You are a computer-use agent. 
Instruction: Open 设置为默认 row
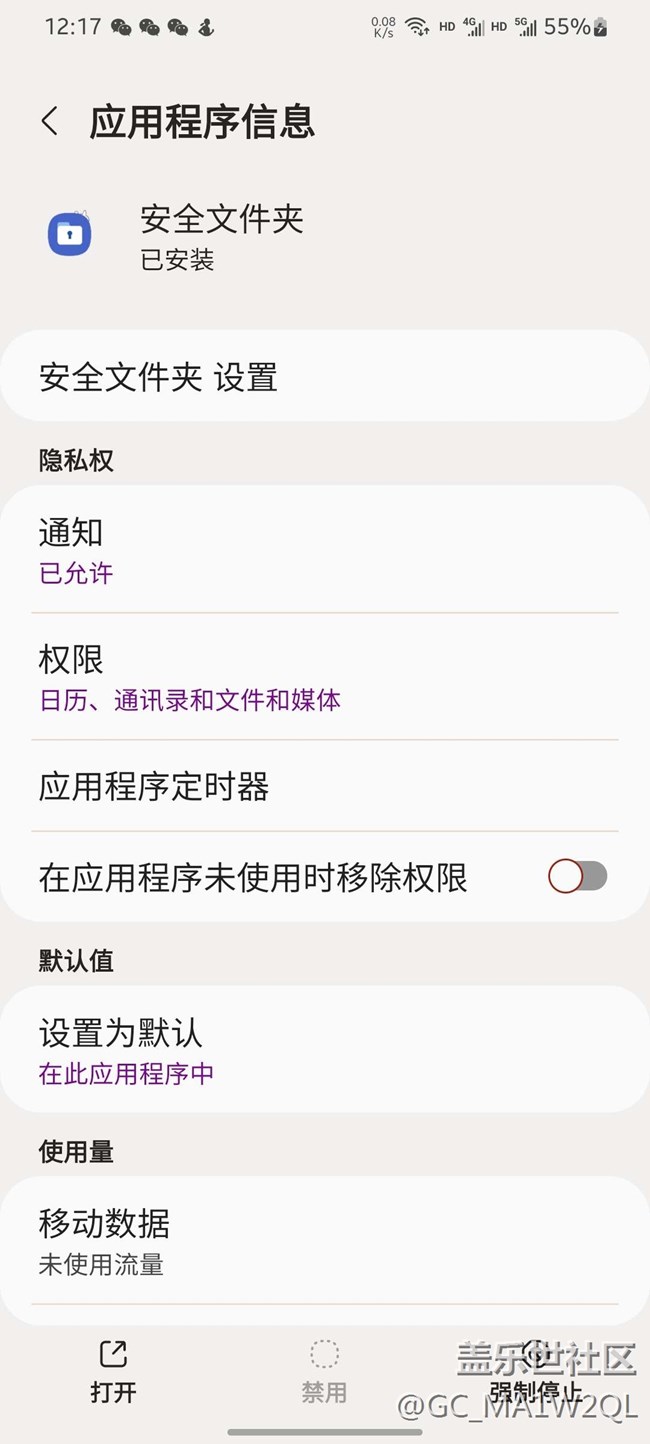point(325,1050)
